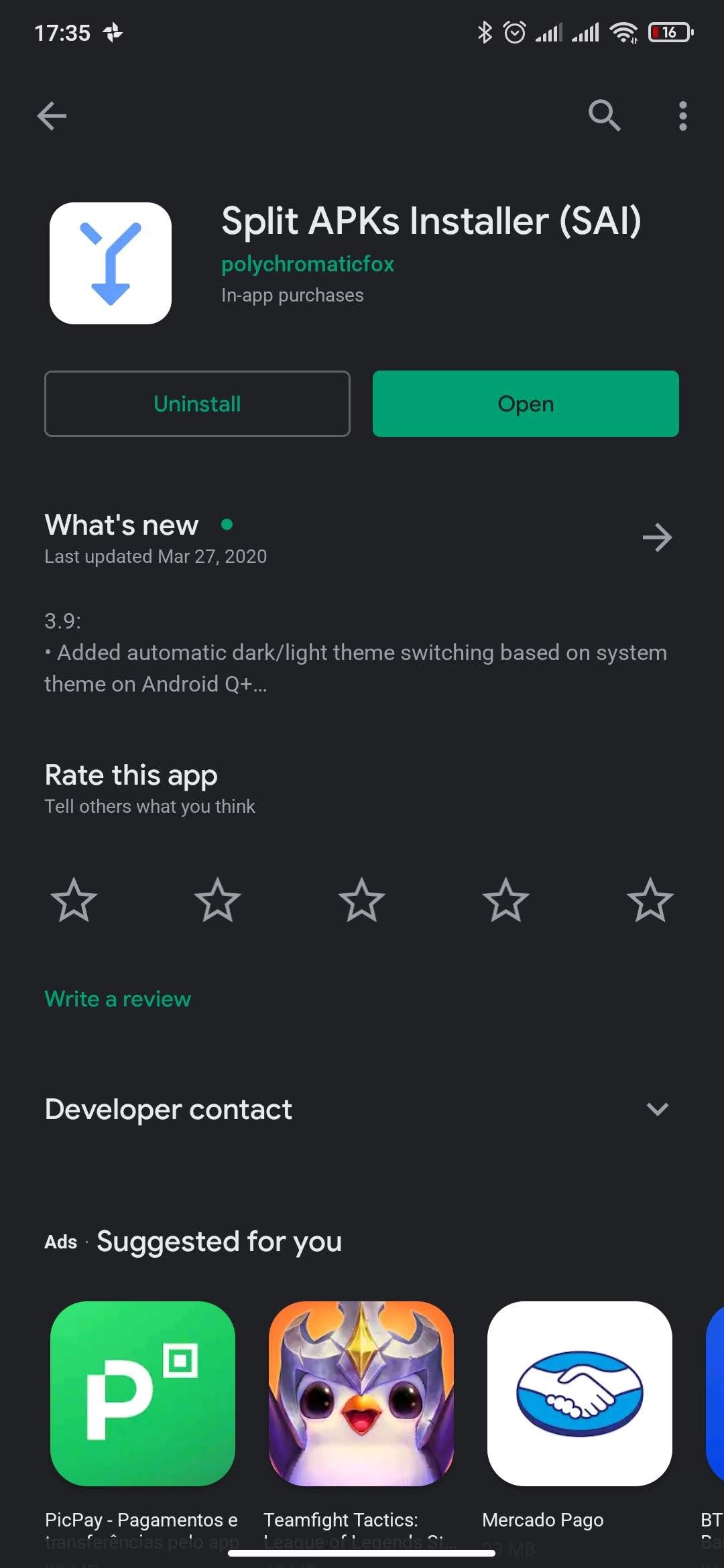Screen dimensions: 724x1568
Task: Open Mercado Pago suggested app
Action: click(580, 1394)
